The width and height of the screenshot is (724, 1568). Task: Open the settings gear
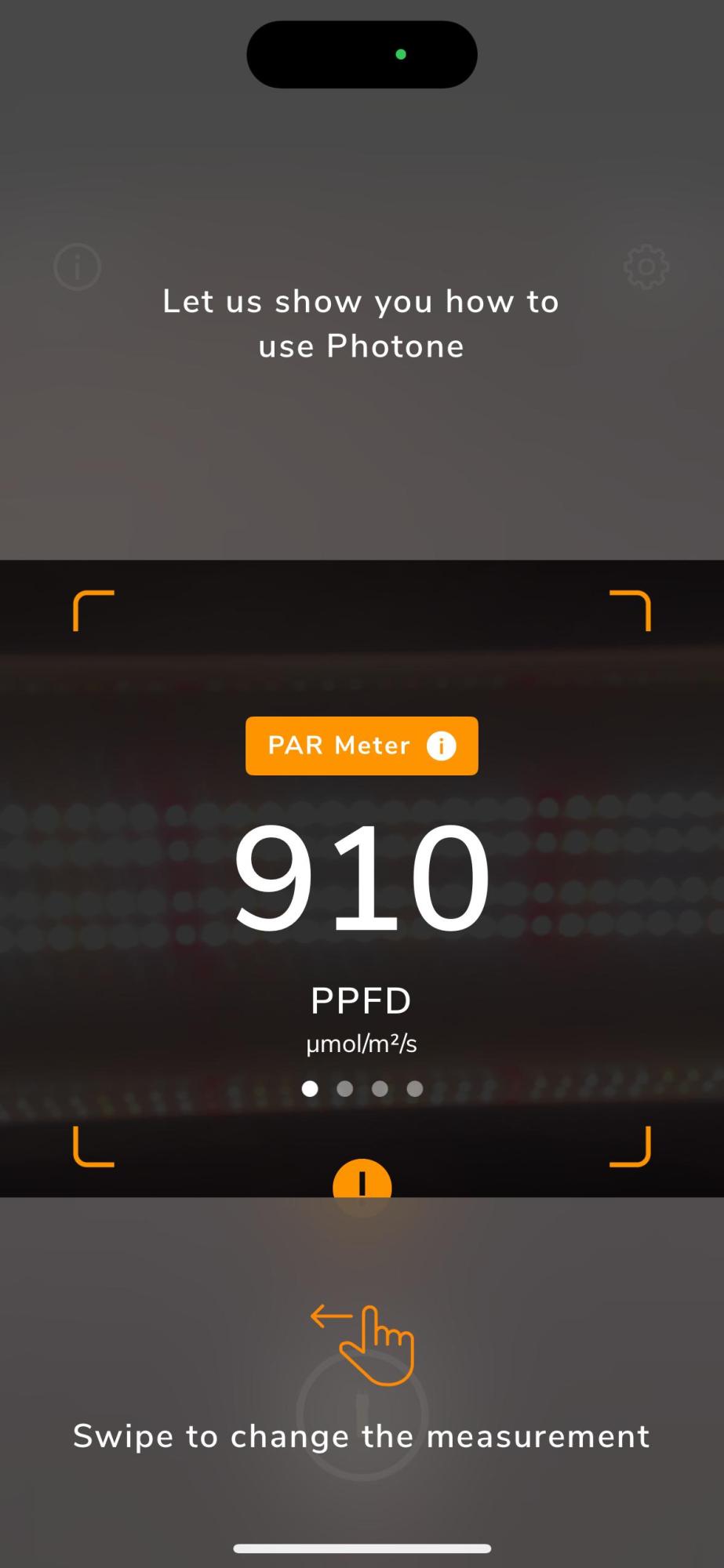pos(646,267)
